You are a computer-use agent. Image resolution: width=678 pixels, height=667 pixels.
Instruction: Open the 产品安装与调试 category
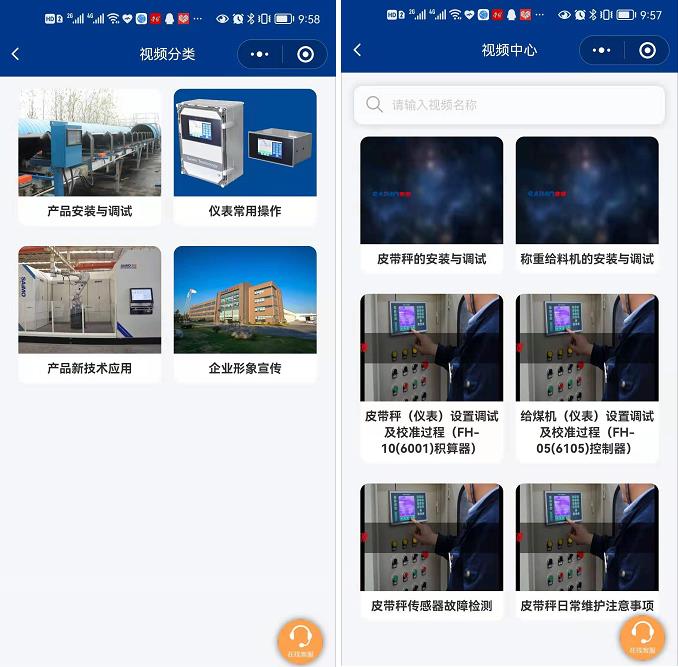click(x=90, y=155)
